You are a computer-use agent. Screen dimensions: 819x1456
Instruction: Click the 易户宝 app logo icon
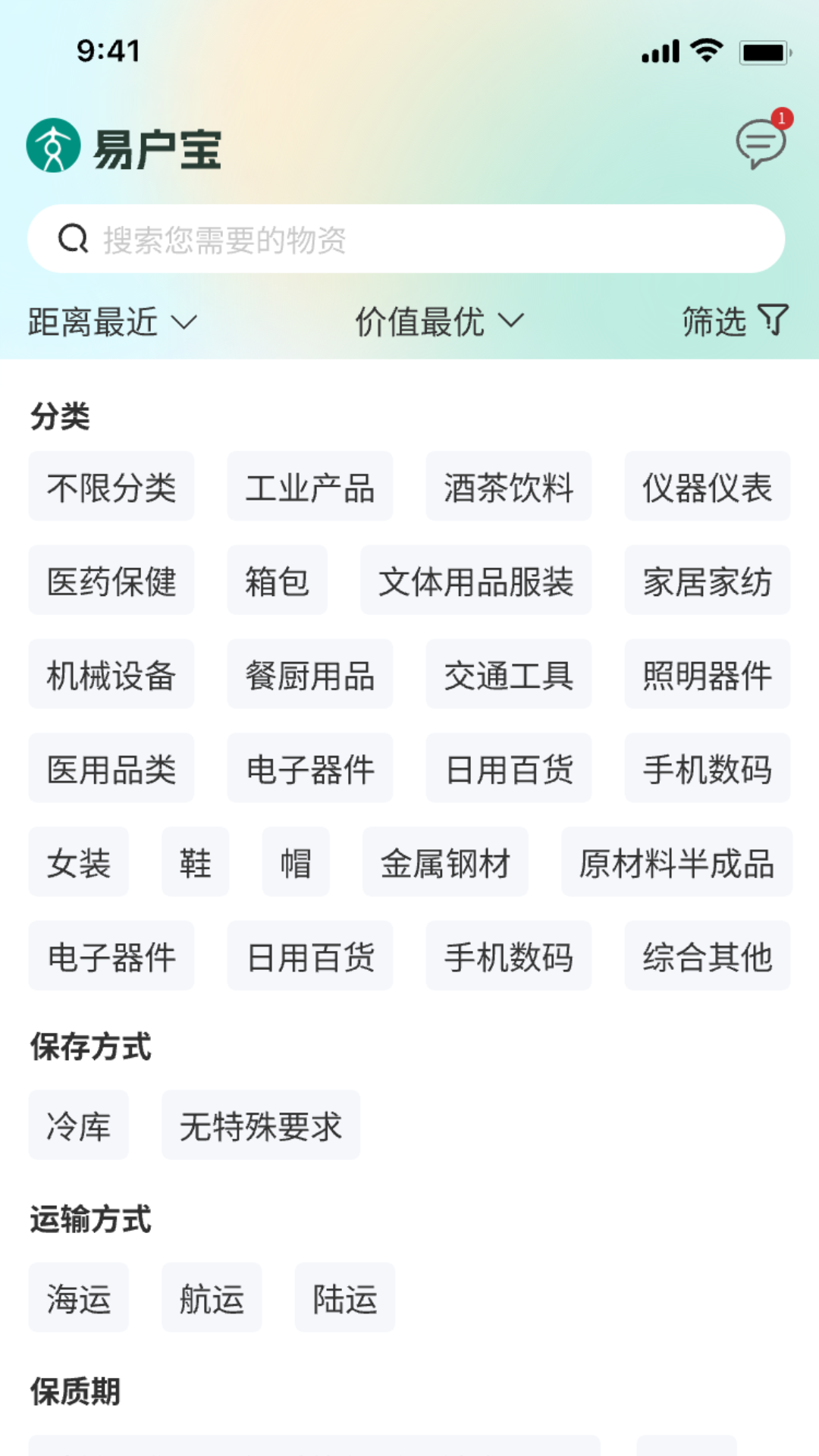pos(52,148)
